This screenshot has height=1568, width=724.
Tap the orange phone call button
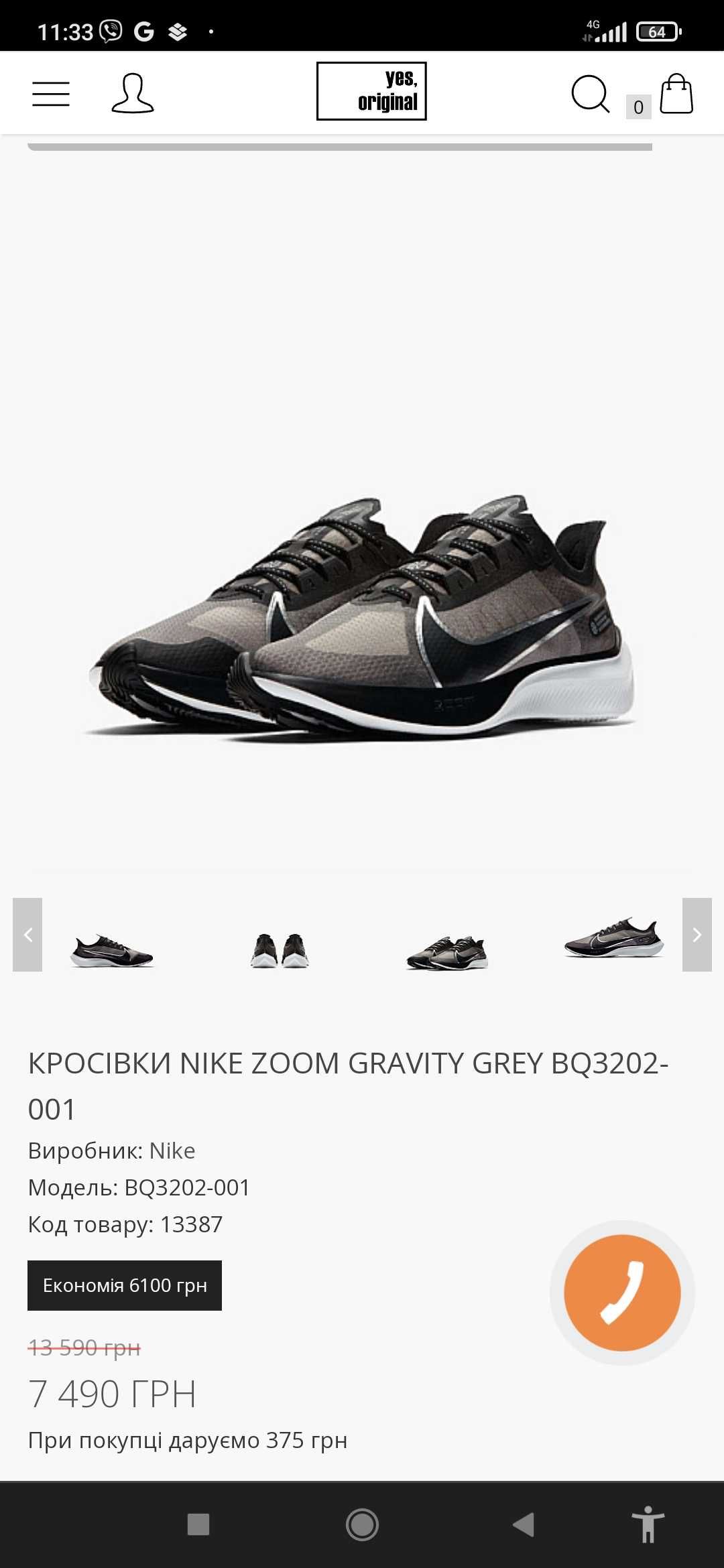point(622,1293)
